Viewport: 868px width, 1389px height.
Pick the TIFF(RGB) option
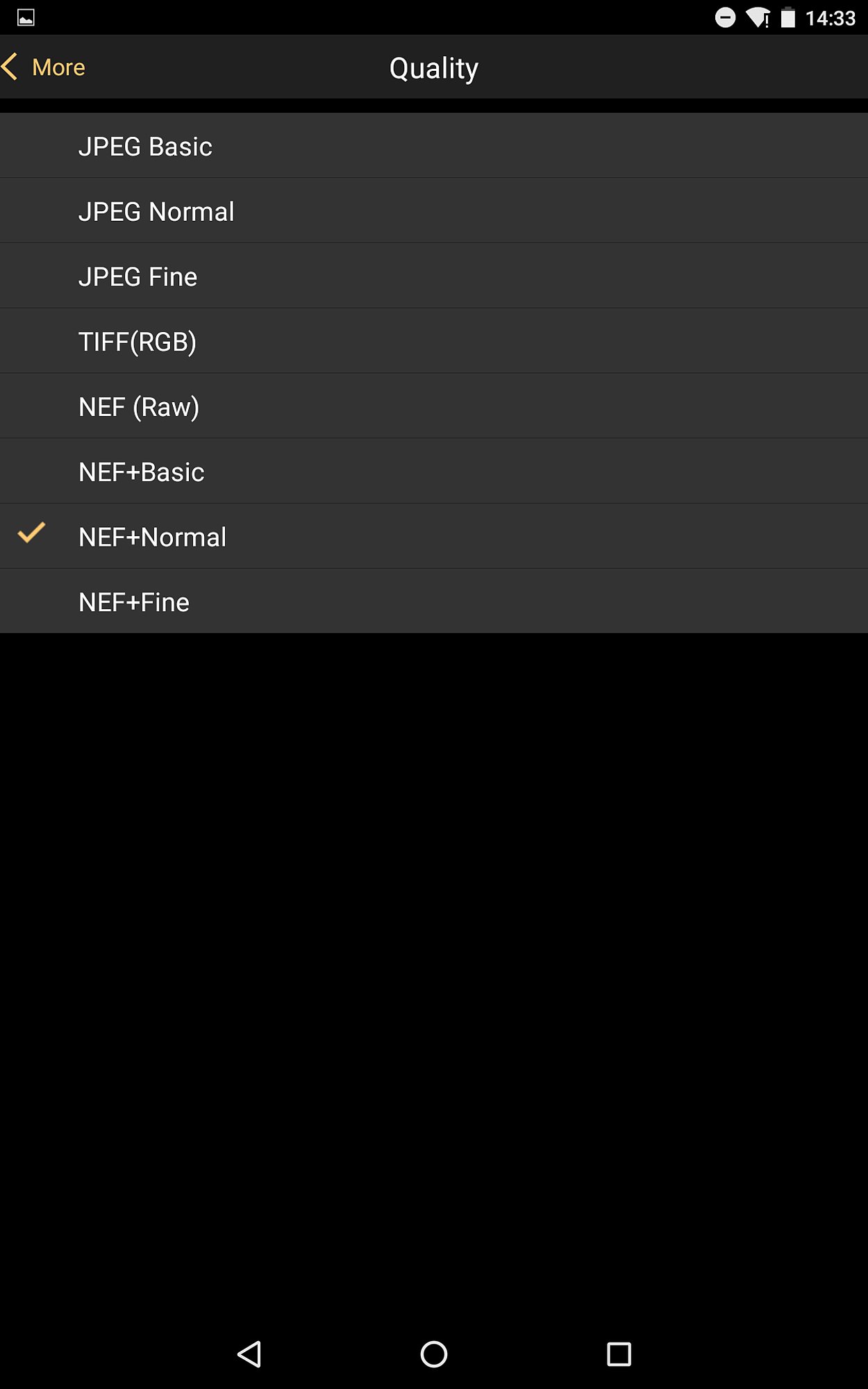tap(434, 341)
